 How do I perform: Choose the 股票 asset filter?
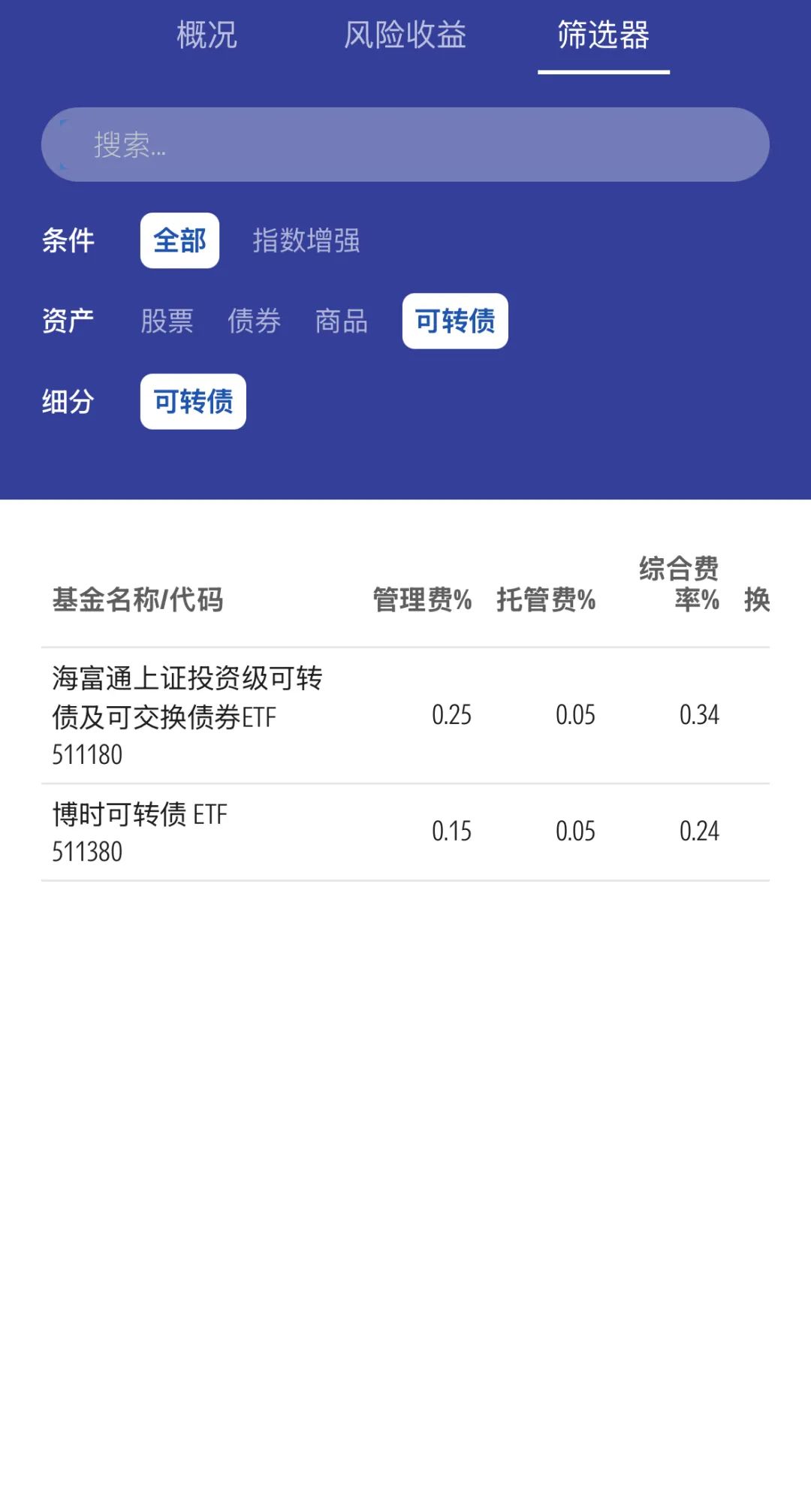(x=167, y=321)
